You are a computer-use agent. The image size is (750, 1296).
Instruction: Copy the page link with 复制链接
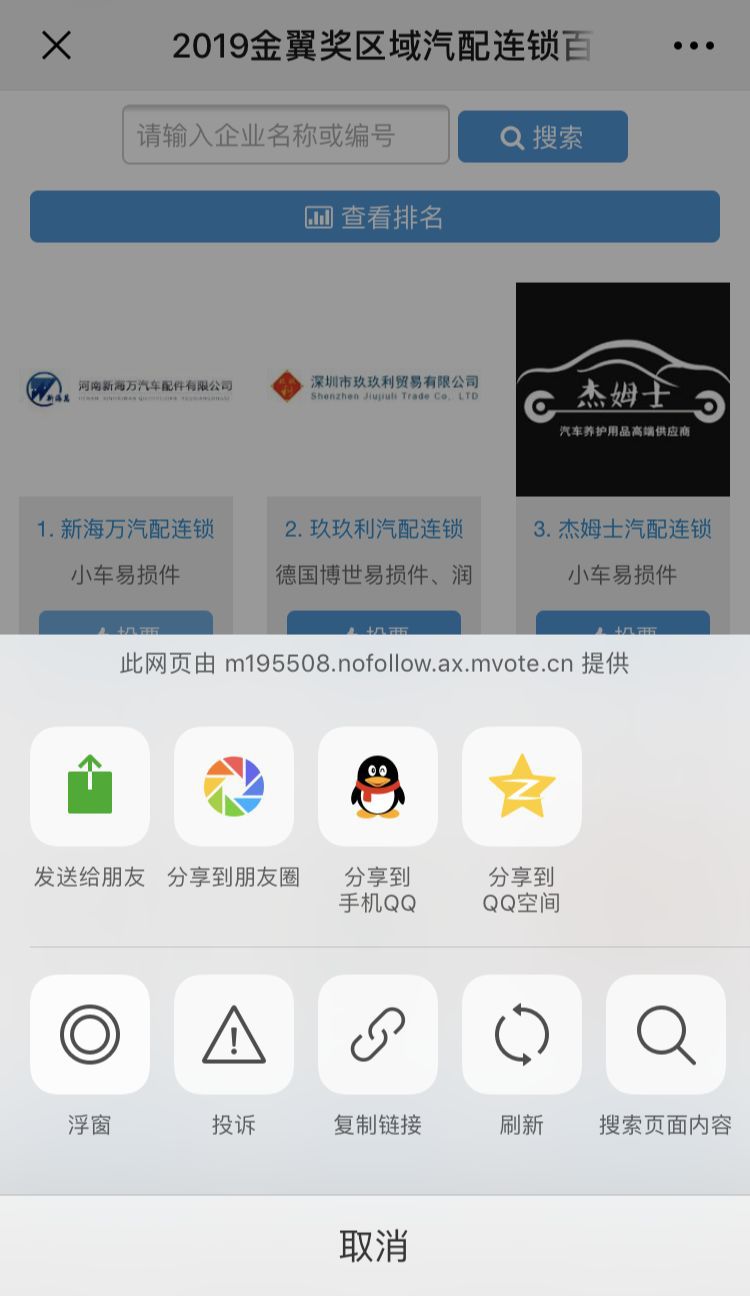(x=378, y=1034)
